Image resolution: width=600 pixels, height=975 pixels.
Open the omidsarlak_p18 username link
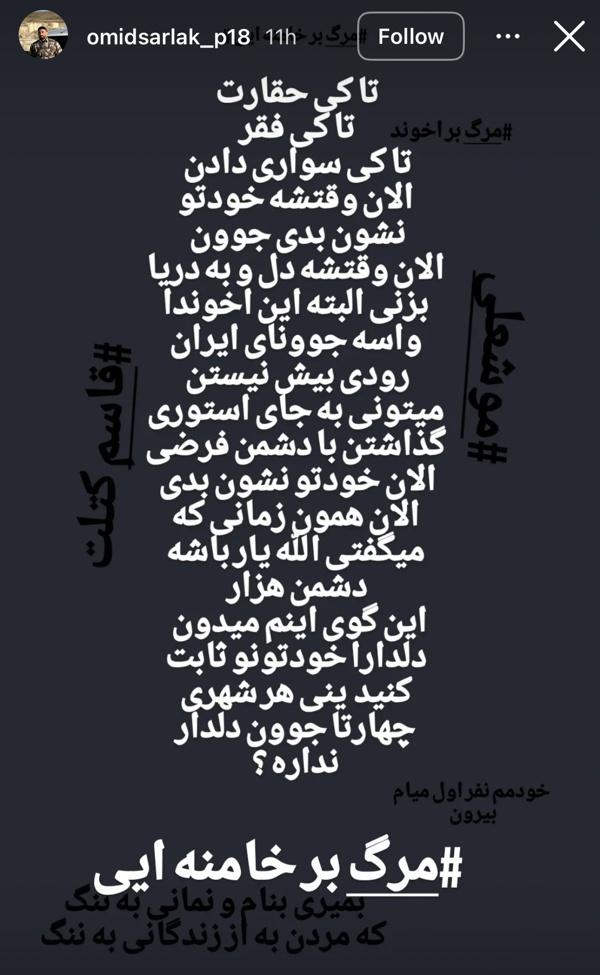point(169,37)
